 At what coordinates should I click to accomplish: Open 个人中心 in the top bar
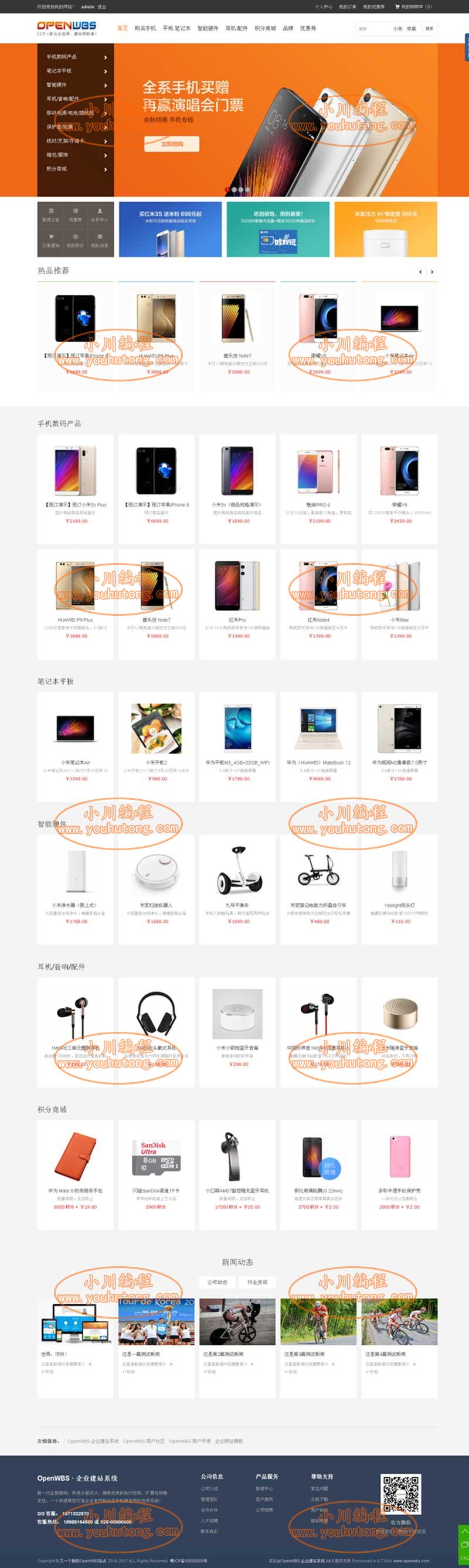[x=324, y=6]
